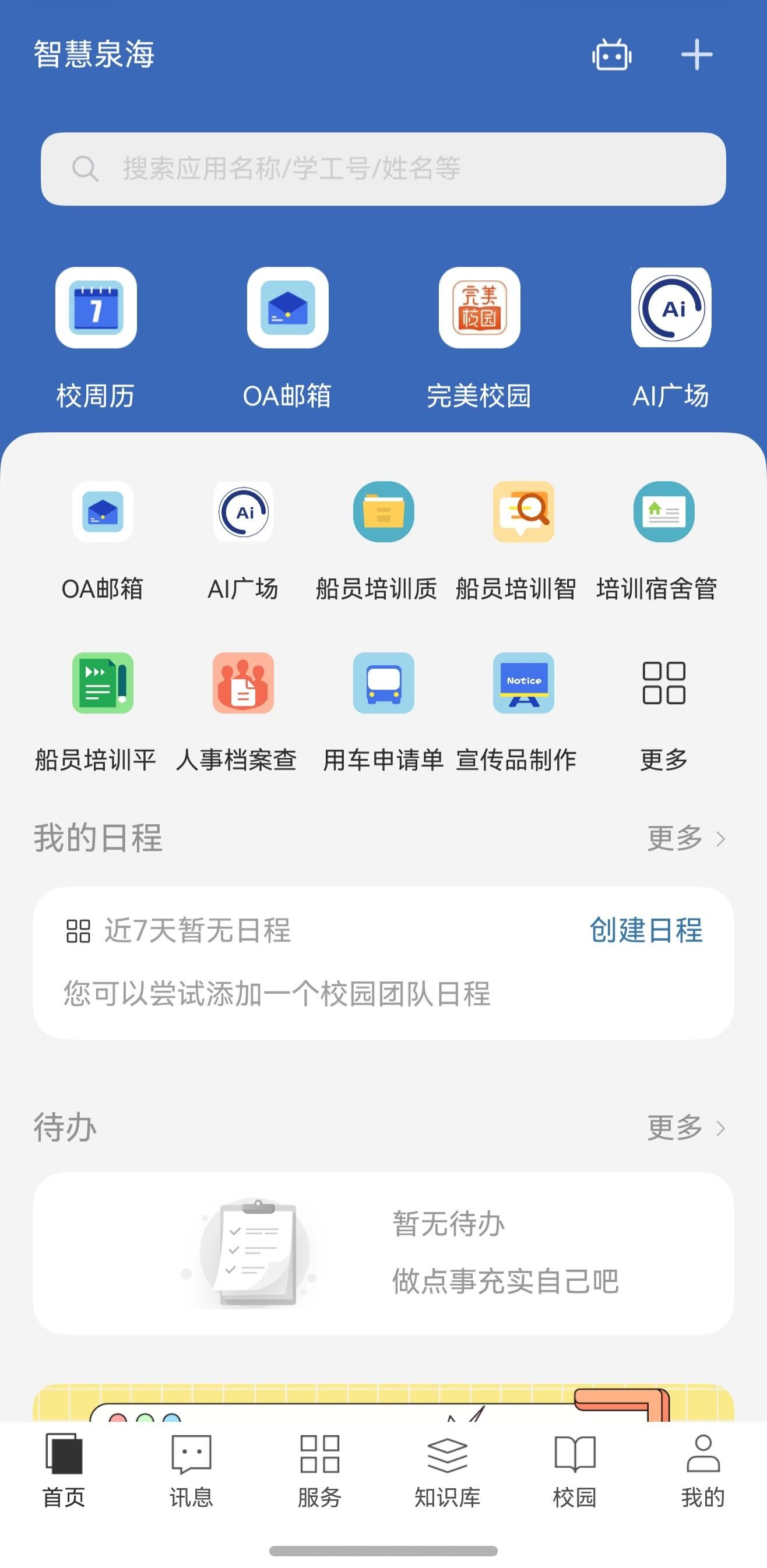Open the robot assistant icon
Image resolution: width=767 pixels, height=1568 pixels.
(x=611, y=55)
